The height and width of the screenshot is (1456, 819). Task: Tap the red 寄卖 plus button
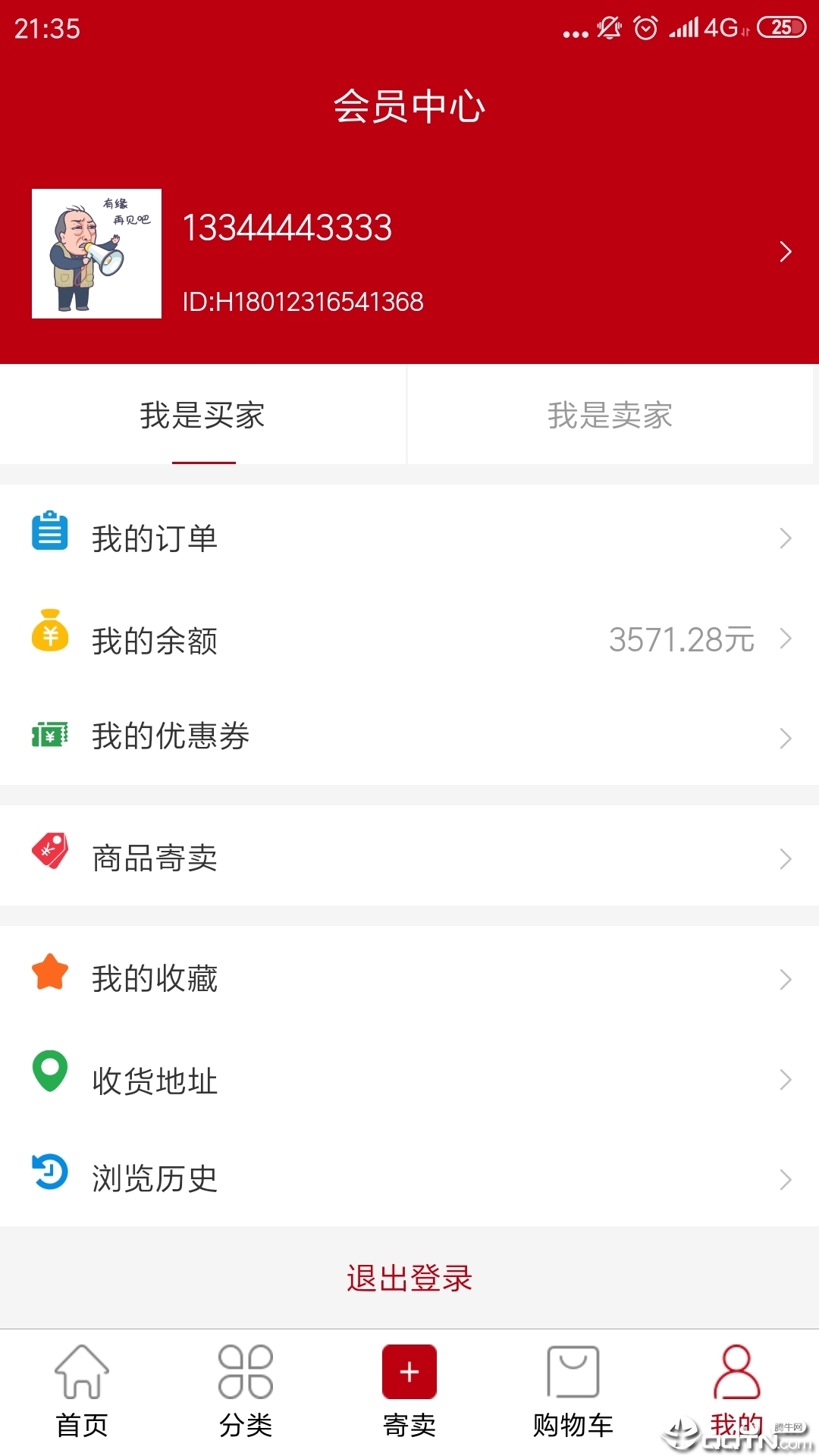(409, 1373)
